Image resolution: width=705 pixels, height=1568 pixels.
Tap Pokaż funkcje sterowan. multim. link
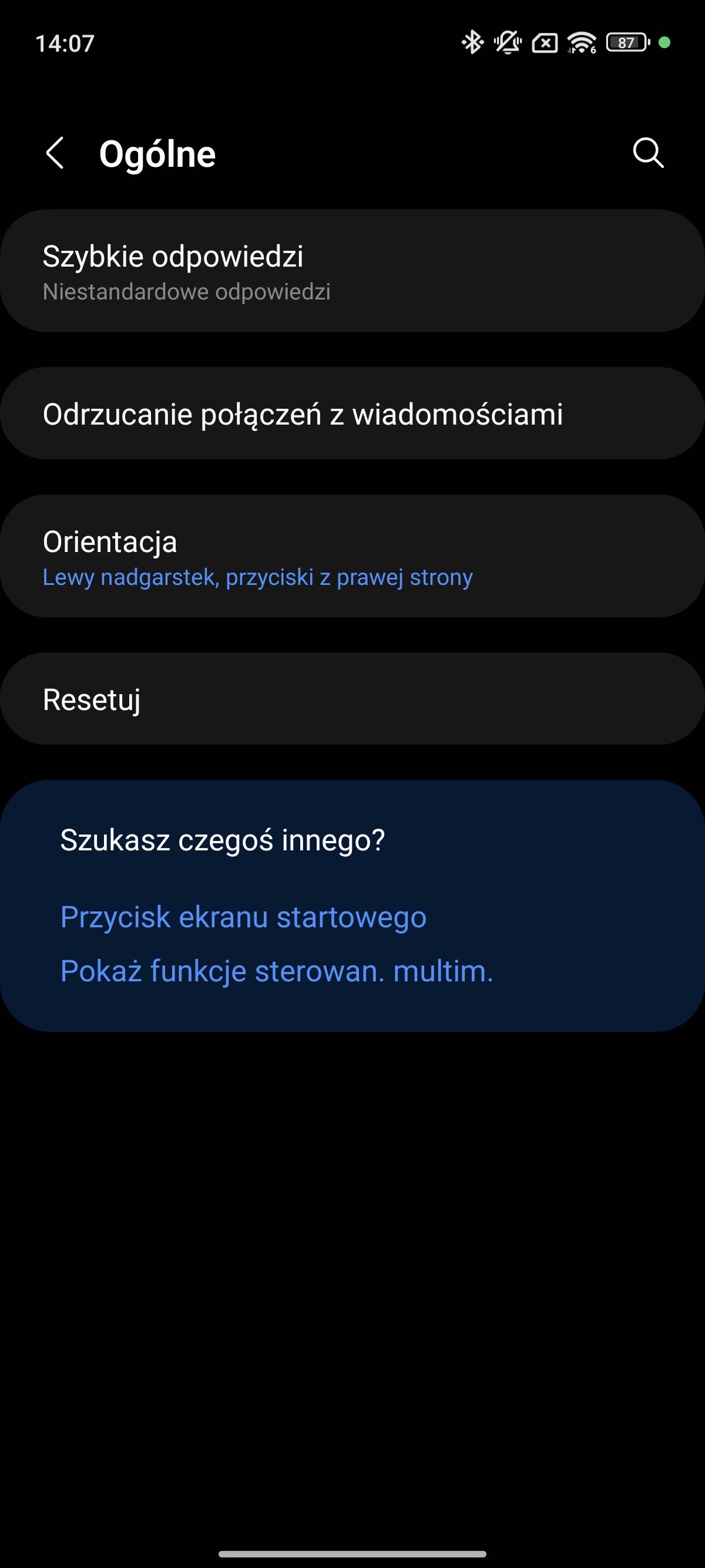[x=276, y=970]
